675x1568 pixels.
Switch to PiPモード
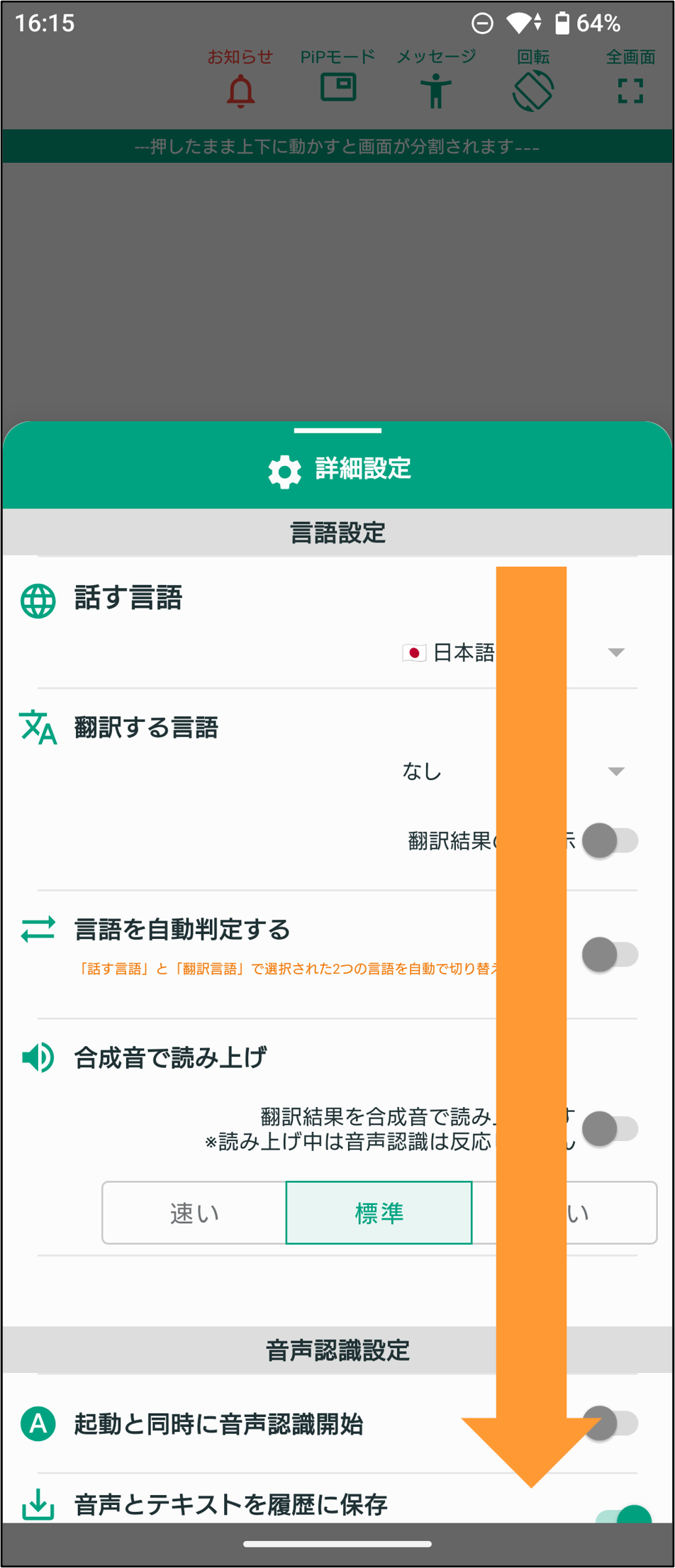(x=337, y=79)
